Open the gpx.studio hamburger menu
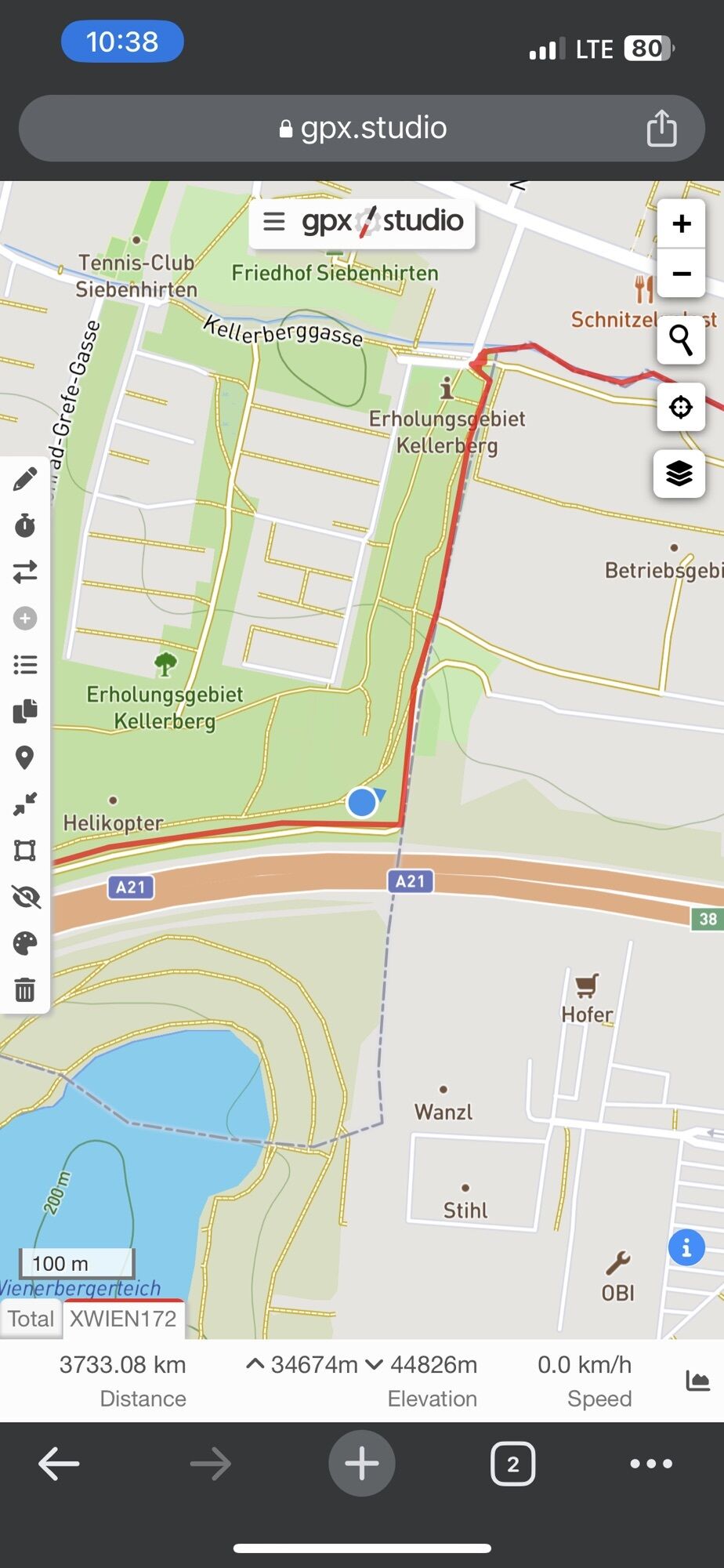Viewport: 724px width, 1568px height. coord(273,222)
